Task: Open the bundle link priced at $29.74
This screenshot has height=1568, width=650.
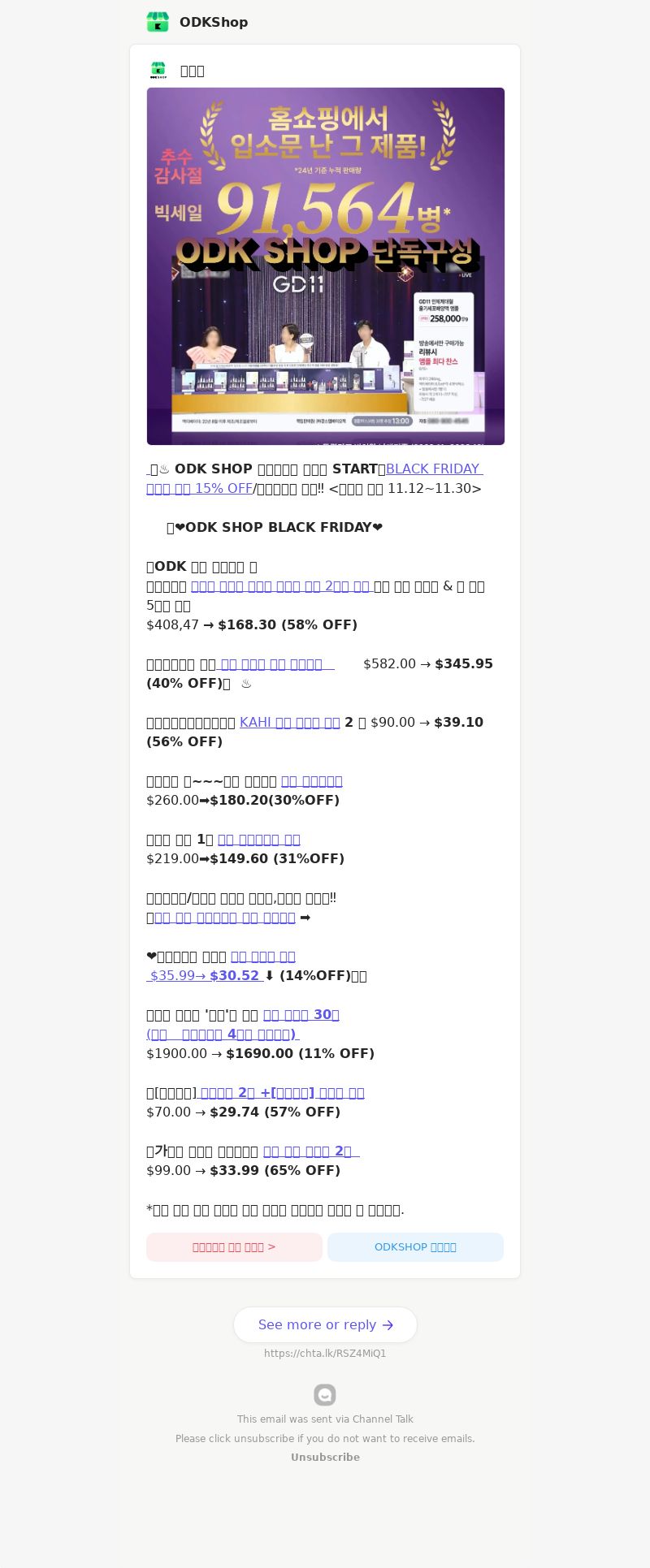Action: (281, 1093)
